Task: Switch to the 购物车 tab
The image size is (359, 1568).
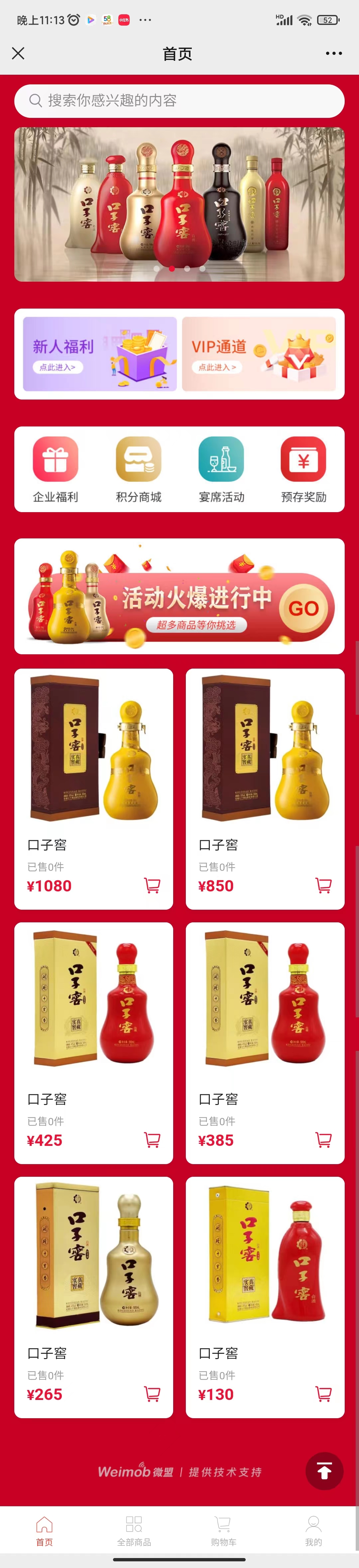Action: point(223,1531)
